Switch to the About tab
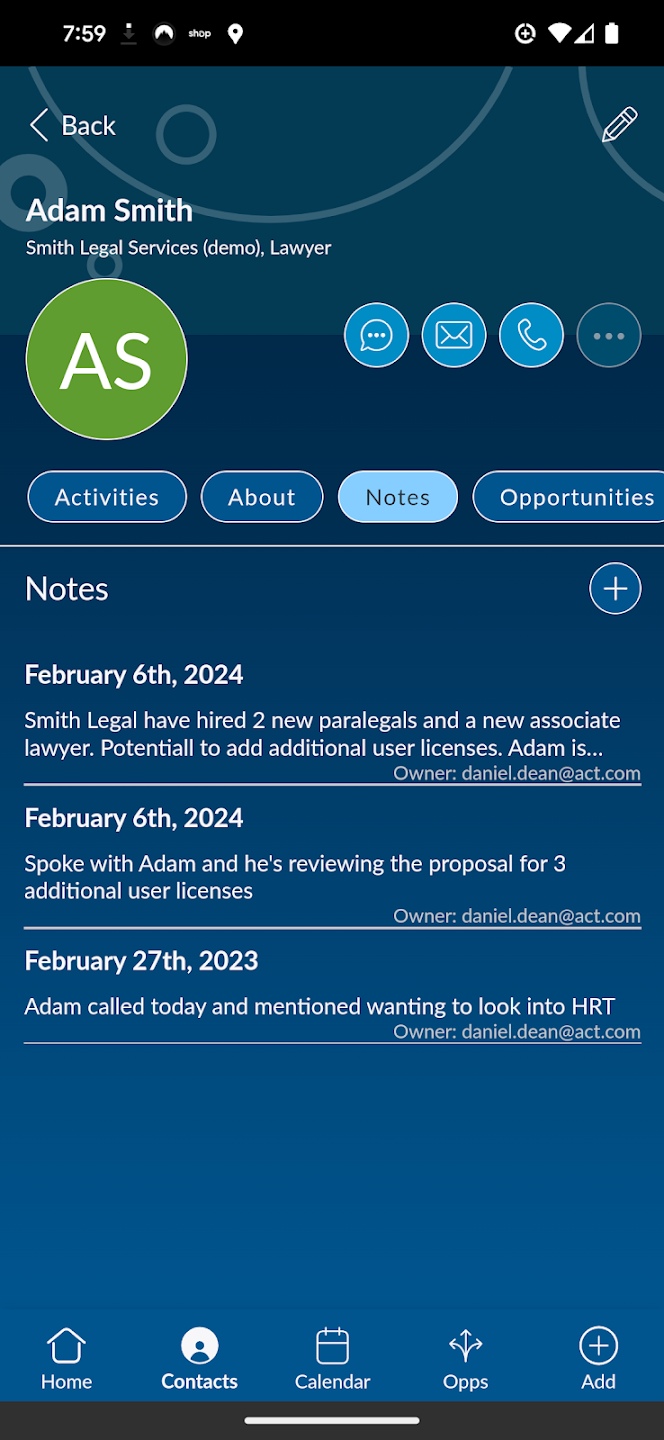 point(262,497)
